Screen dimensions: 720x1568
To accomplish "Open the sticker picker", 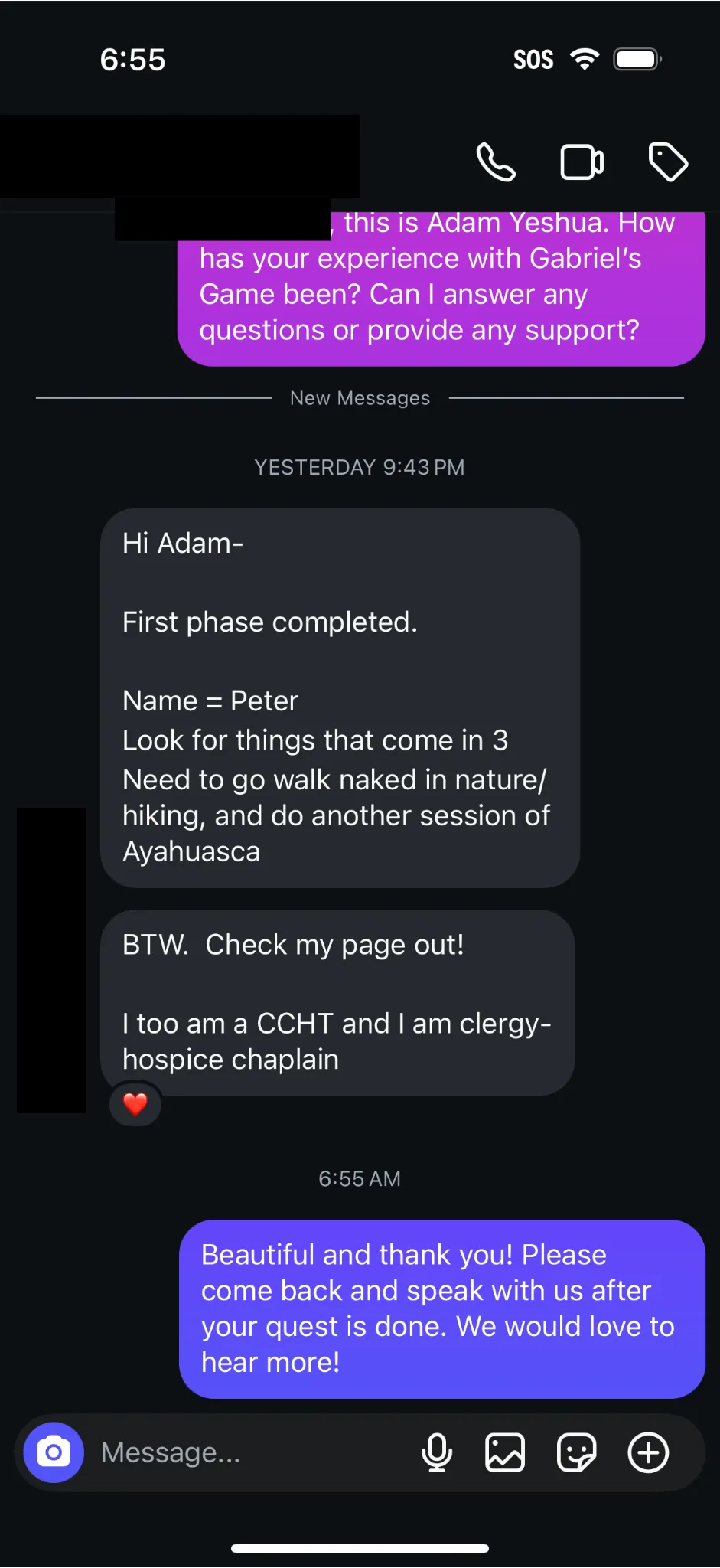I will tap(576, 1452).
